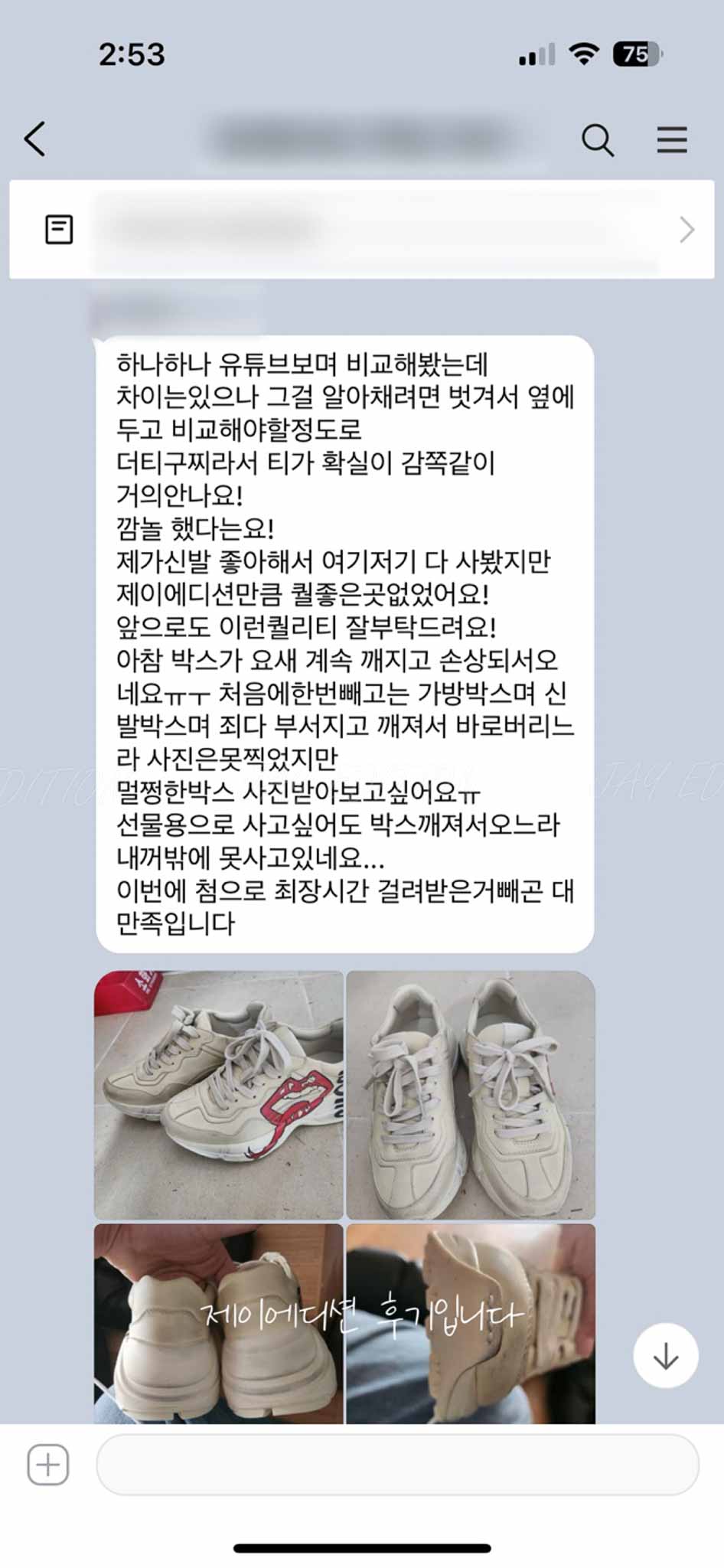Jump to latest message with down arrow
Viewport: 724px width, 1568px height.
[x=665, y=1356]
